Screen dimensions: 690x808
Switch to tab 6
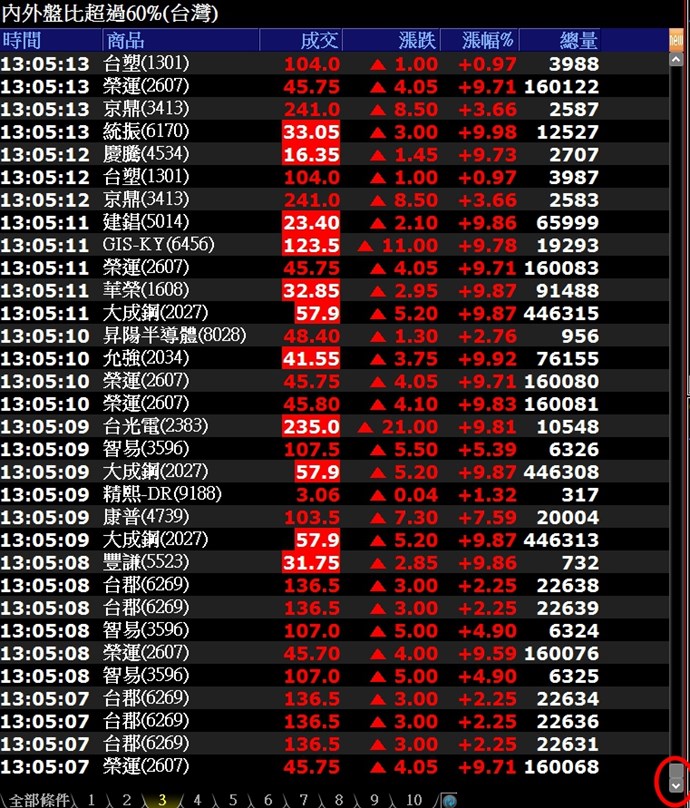(x=268, y=800)
